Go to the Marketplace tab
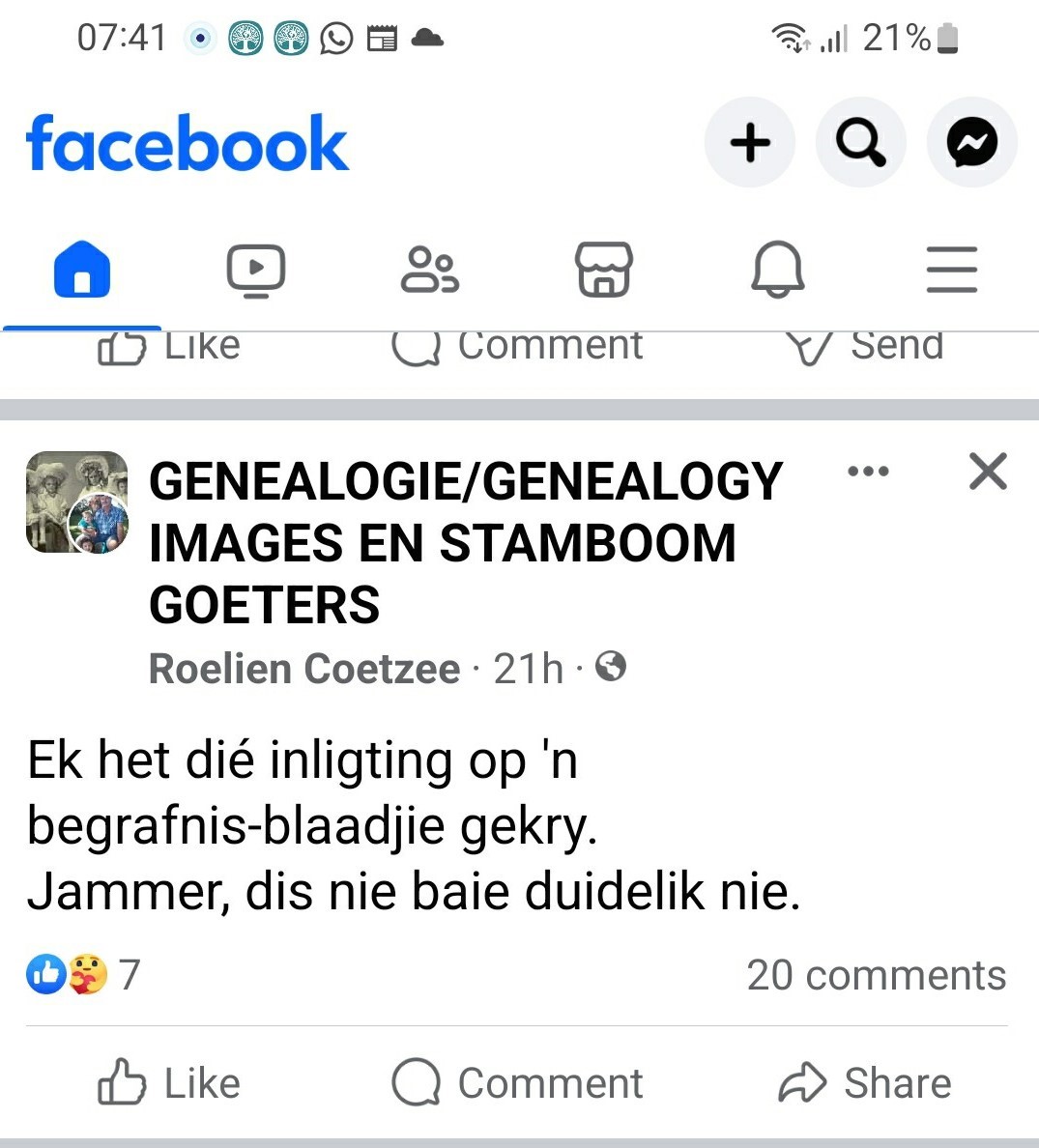This screenshot has height=1148, width=1039. click(x=604, y=270)
